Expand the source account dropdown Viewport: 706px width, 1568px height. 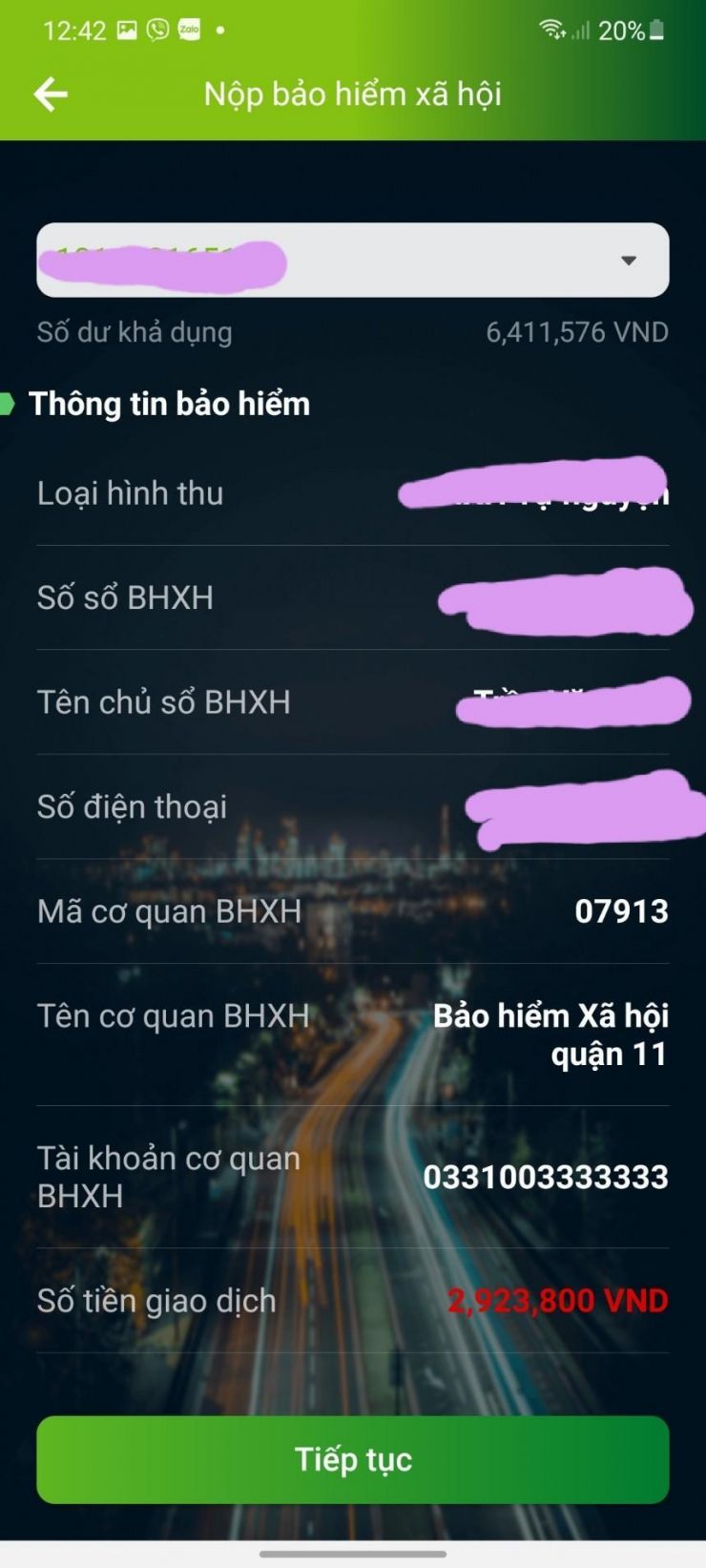point(627,261)
